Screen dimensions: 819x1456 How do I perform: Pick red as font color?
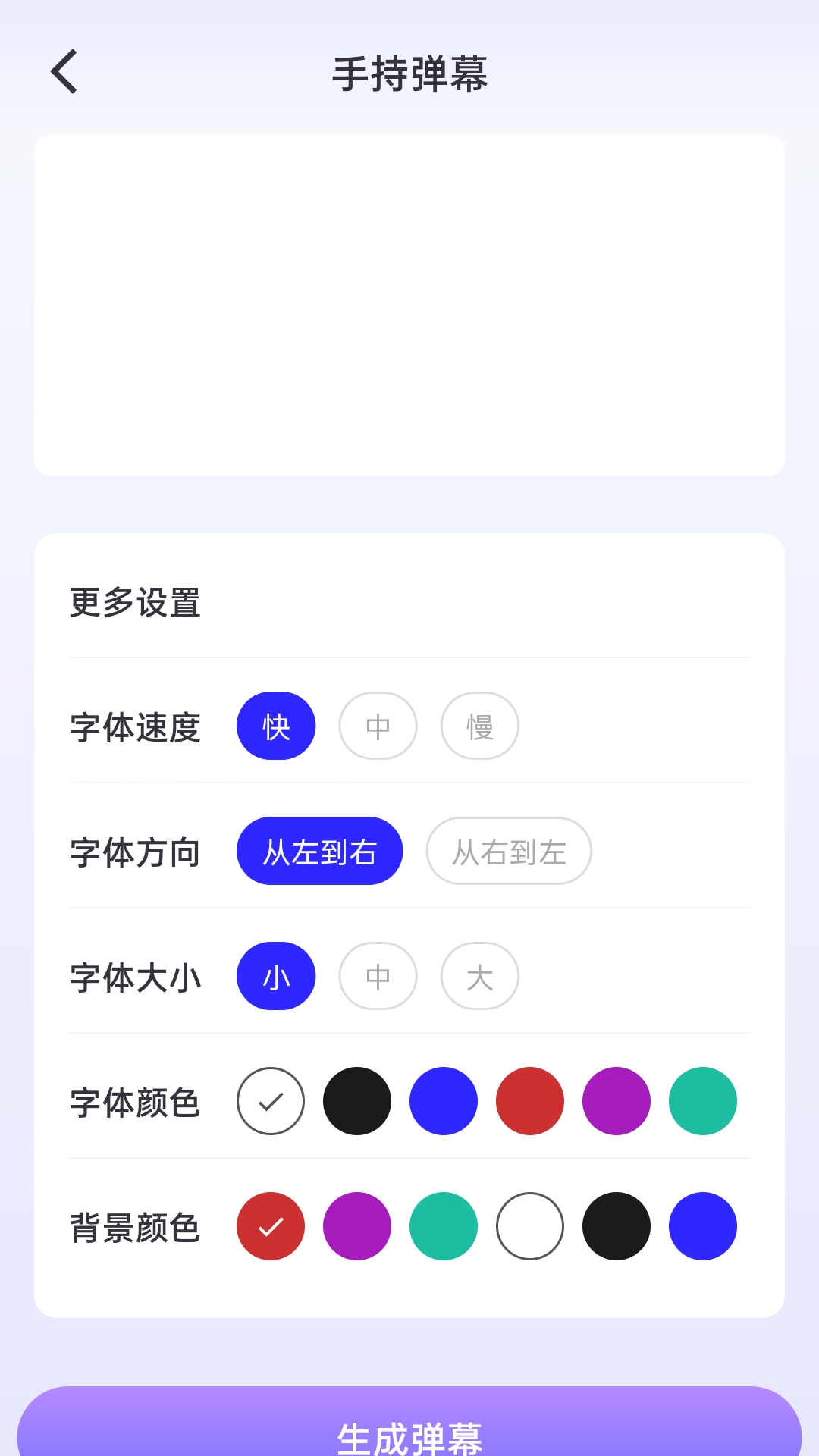coord(530,1101)
